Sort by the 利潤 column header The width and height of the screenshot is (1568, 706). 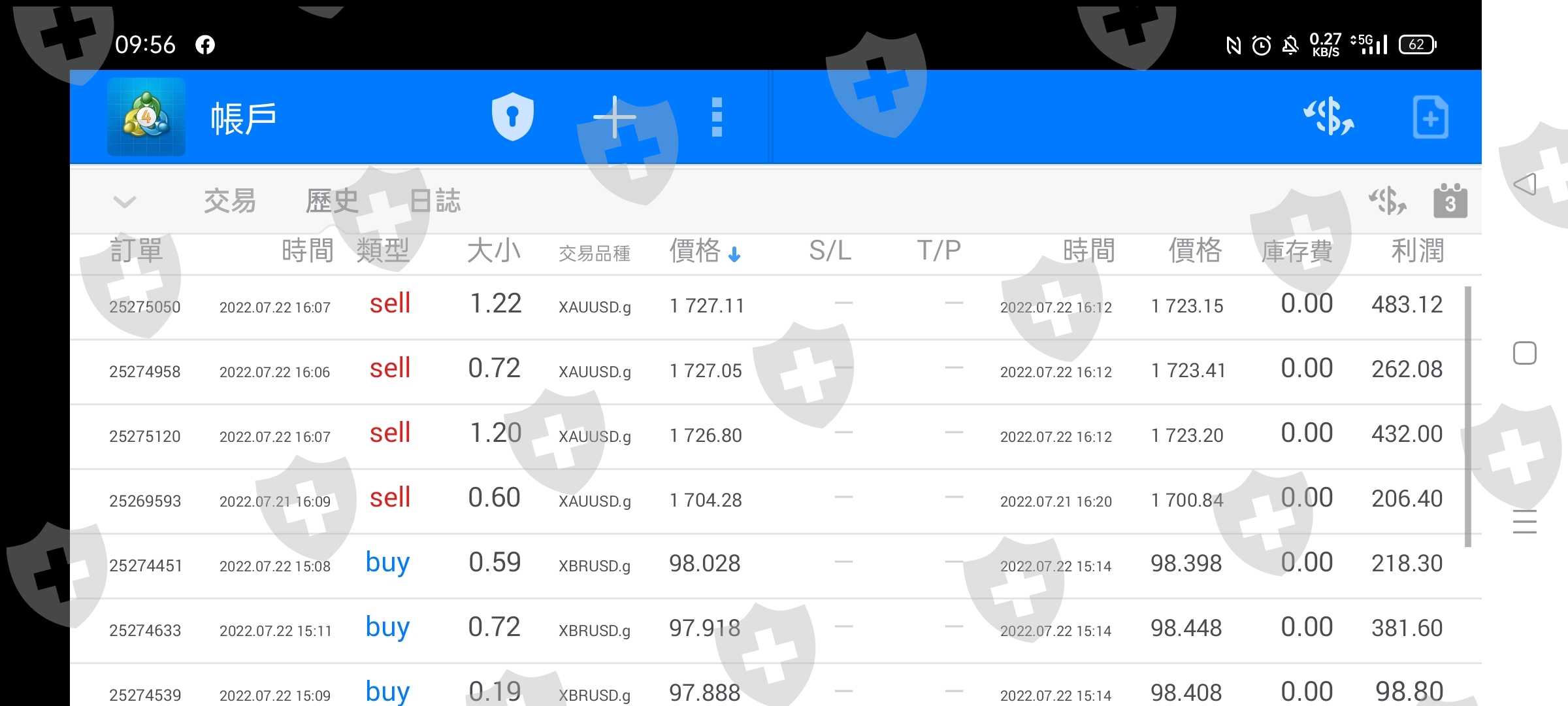click(x=1417, y=251)
